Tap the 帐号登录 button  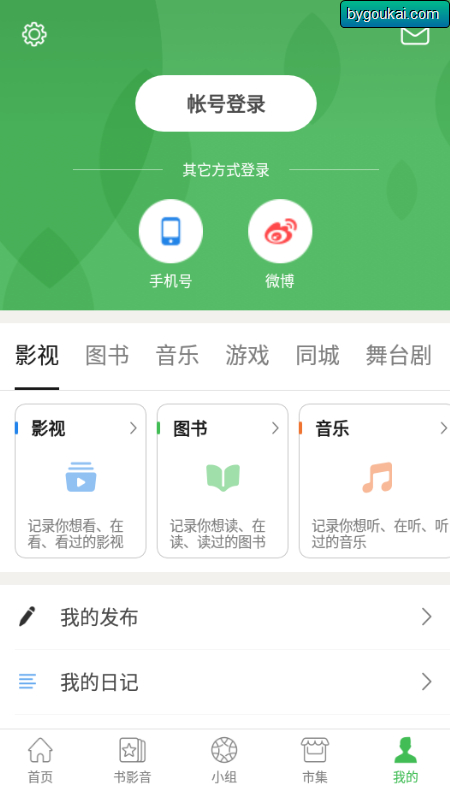[226, 103]
